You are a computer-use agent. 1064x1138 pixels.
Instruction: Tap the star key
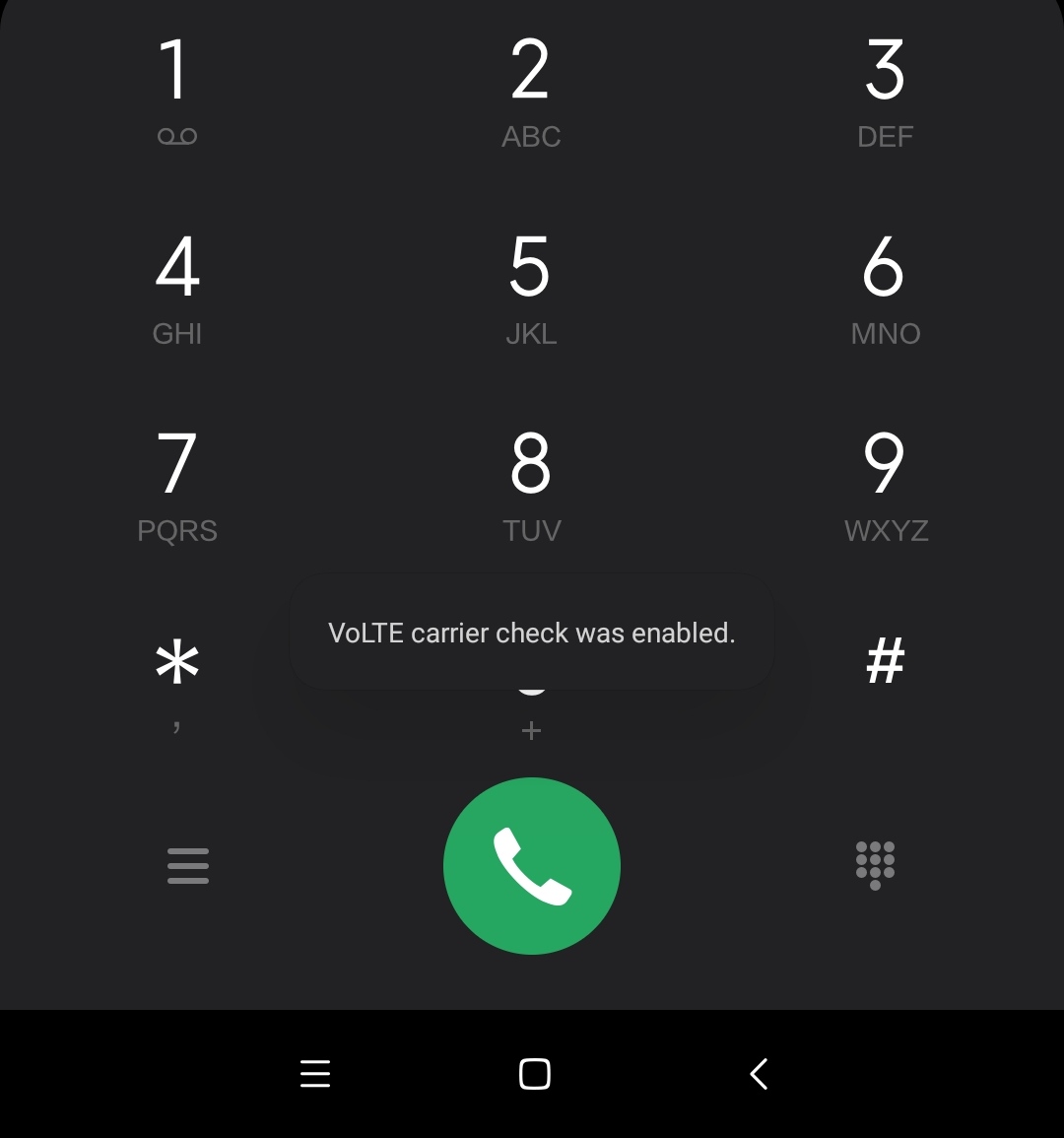177,682
